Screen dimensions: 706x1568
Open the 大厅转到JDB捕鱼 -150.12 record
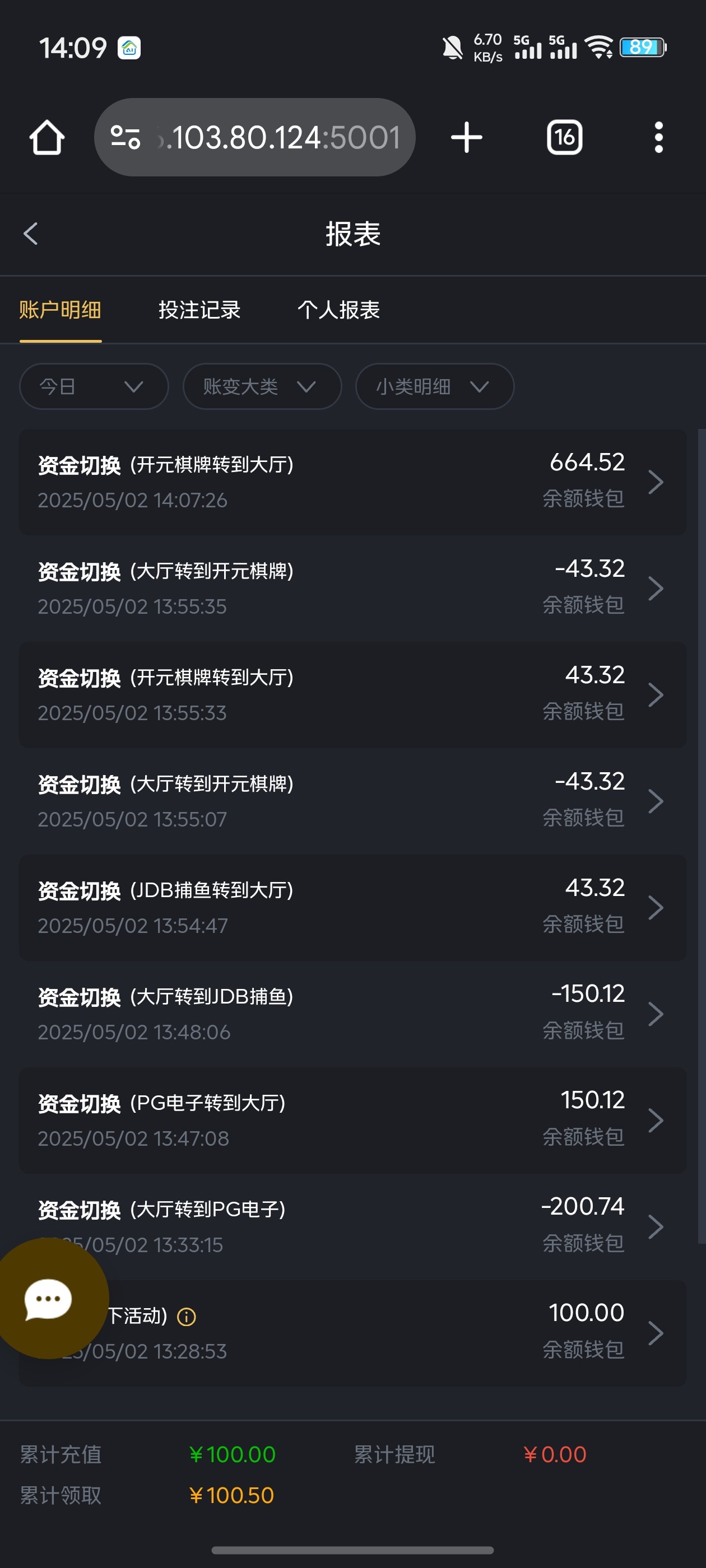[352, 1014]
